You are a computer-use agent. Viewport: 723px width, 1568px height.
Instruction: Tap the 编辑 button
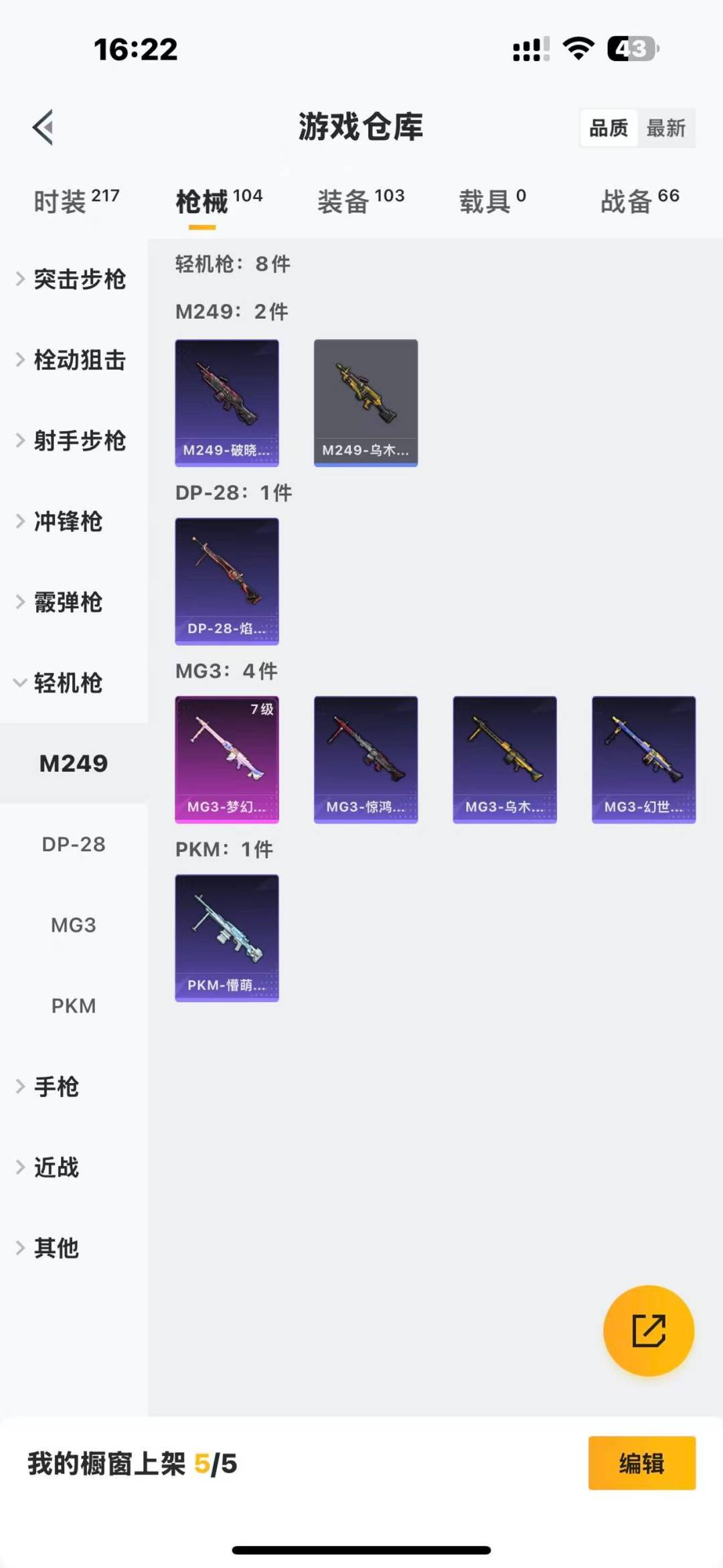[x=641, y=1464]
